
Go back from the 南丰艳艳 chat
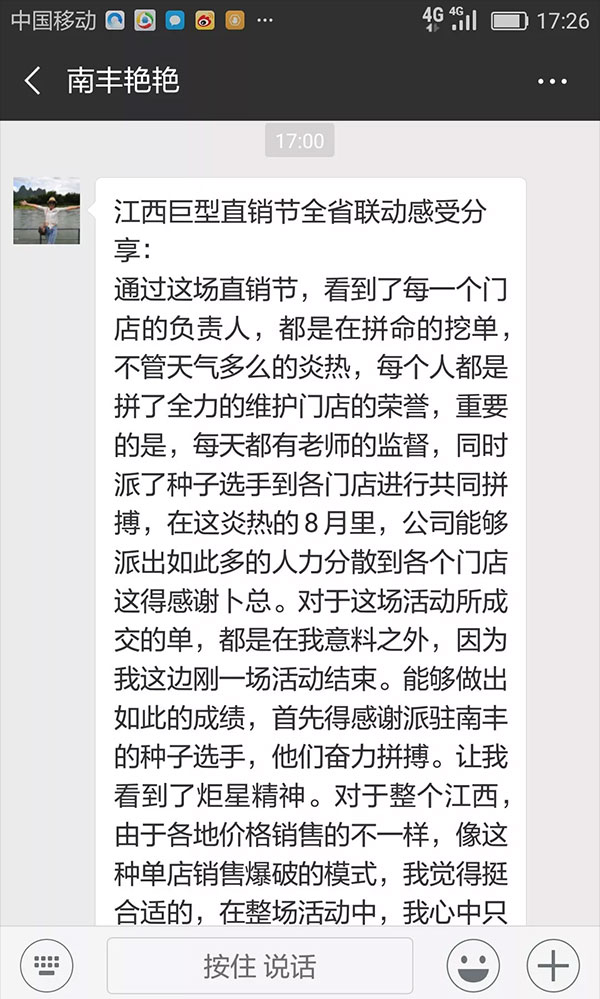[x=33, y=81]
